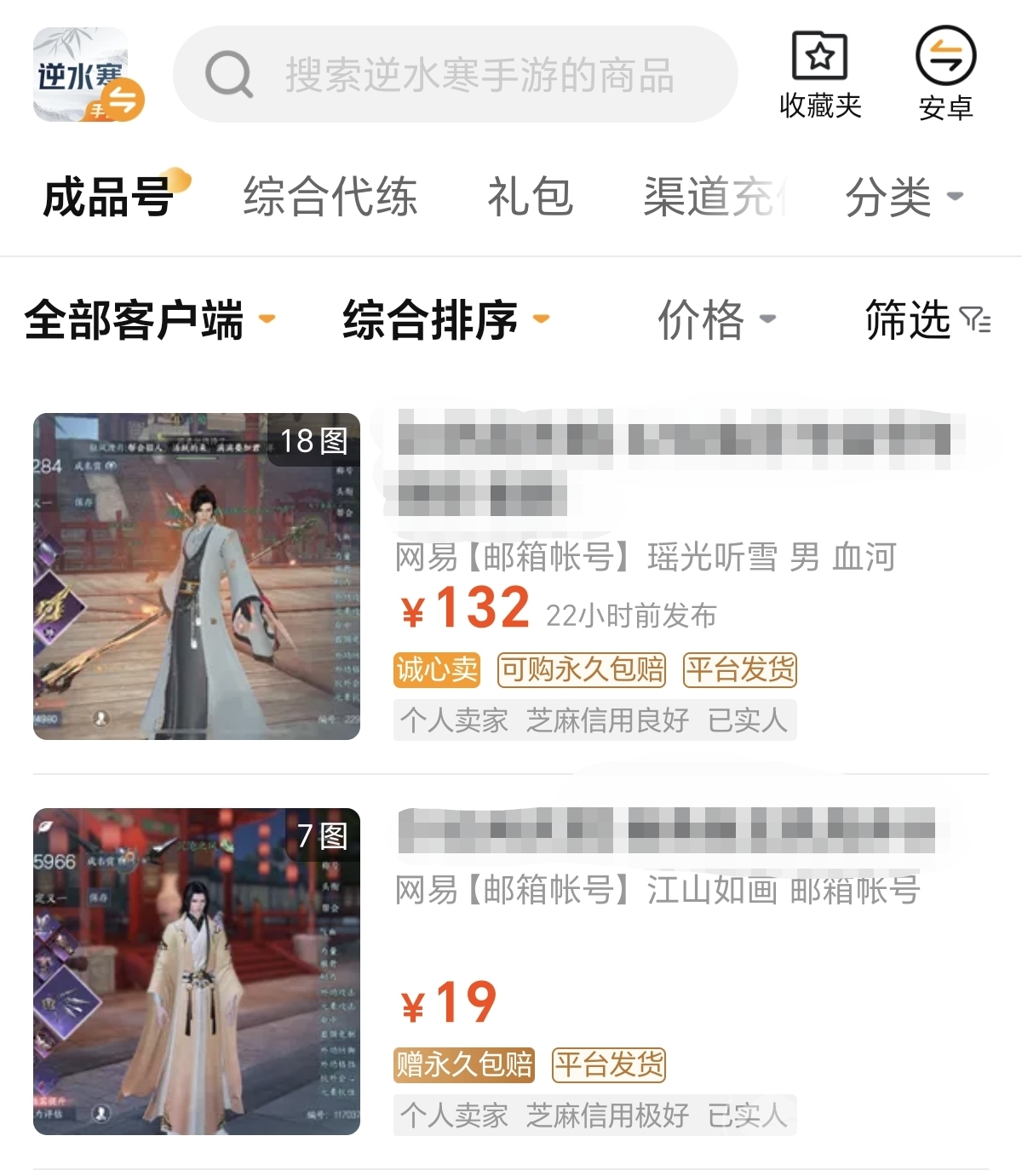This screenshot has height=1176, width=1022.
Task: Expand the 全部客户端 filter dropdown
Action: click(x=149, y=320)
